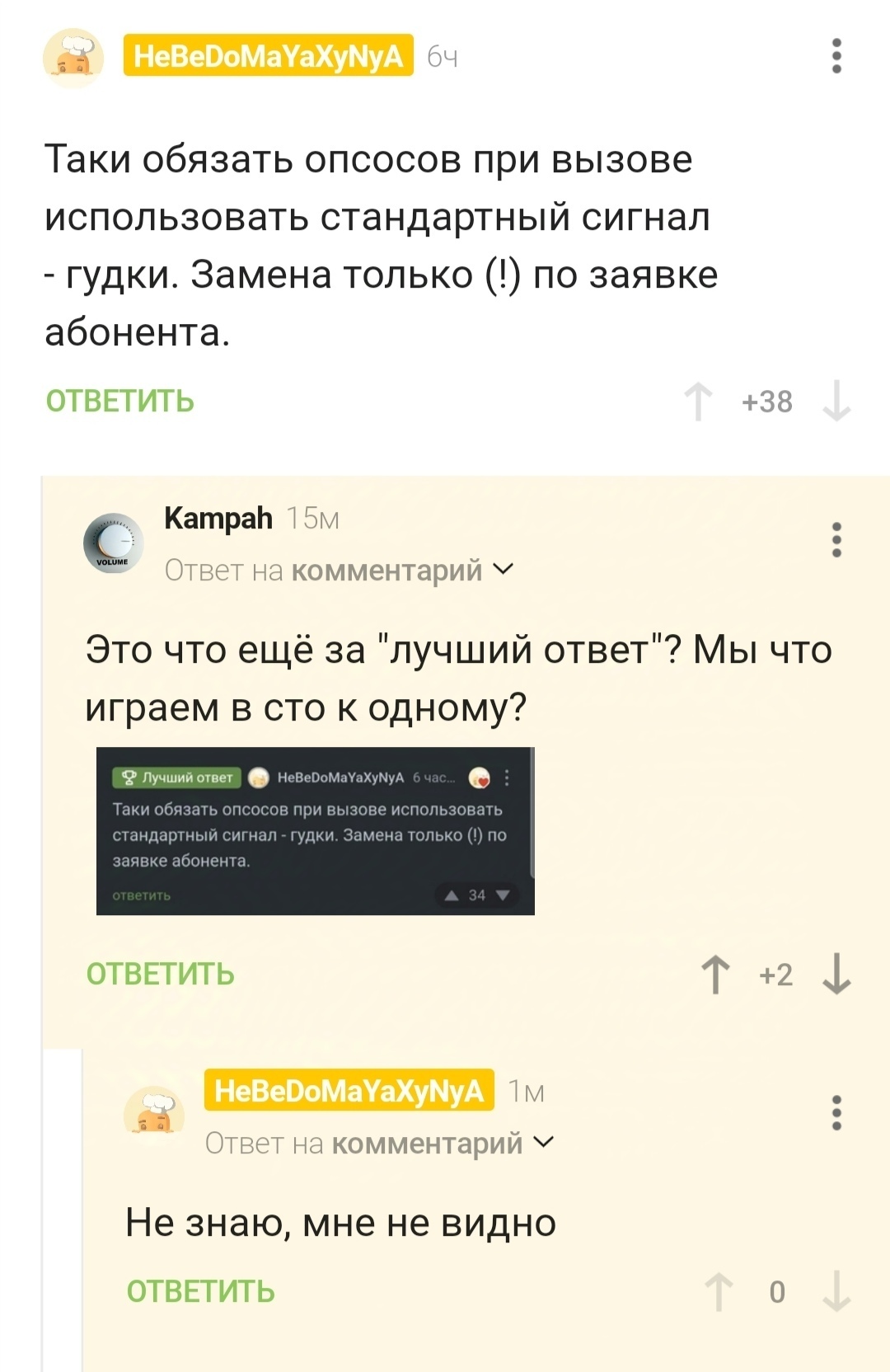Upvote Kampah's comment
This screenshot has height=1372, width=890.
click(x=715, y=975)
